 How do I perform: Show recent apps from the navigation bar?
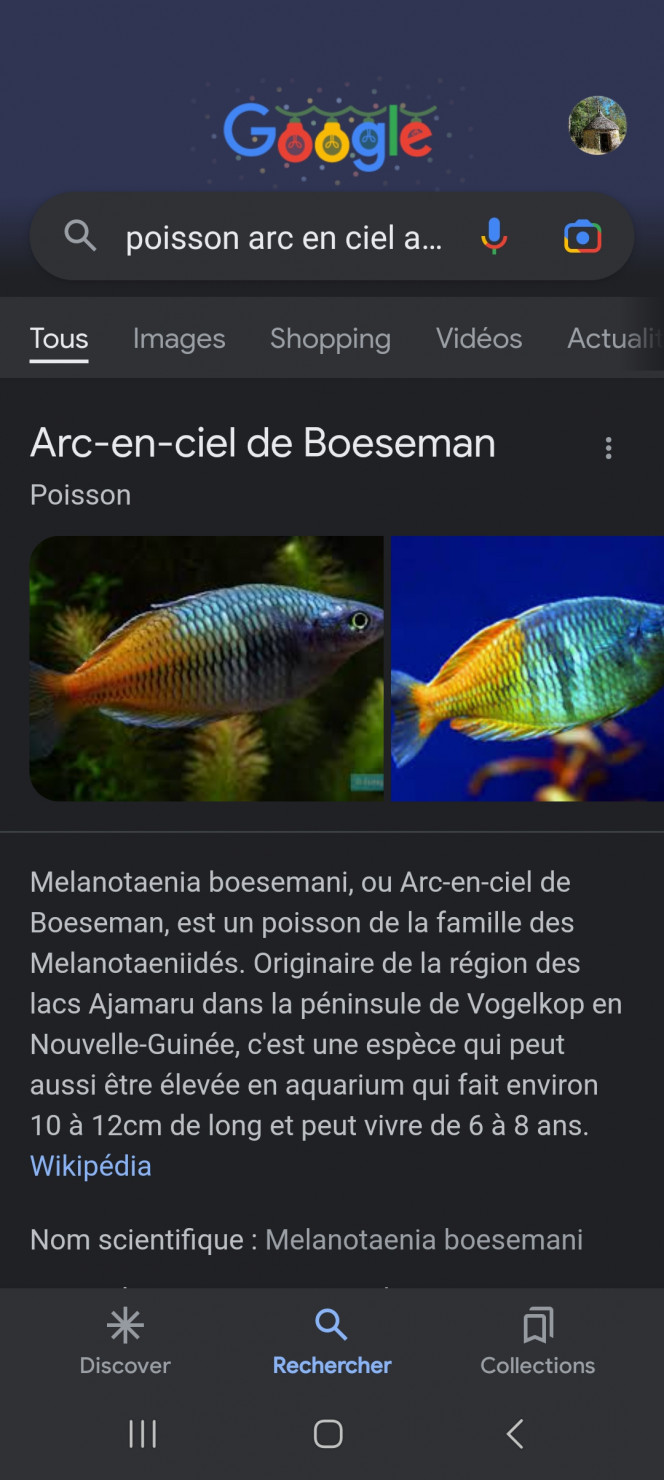click(x=143, y=1433)
